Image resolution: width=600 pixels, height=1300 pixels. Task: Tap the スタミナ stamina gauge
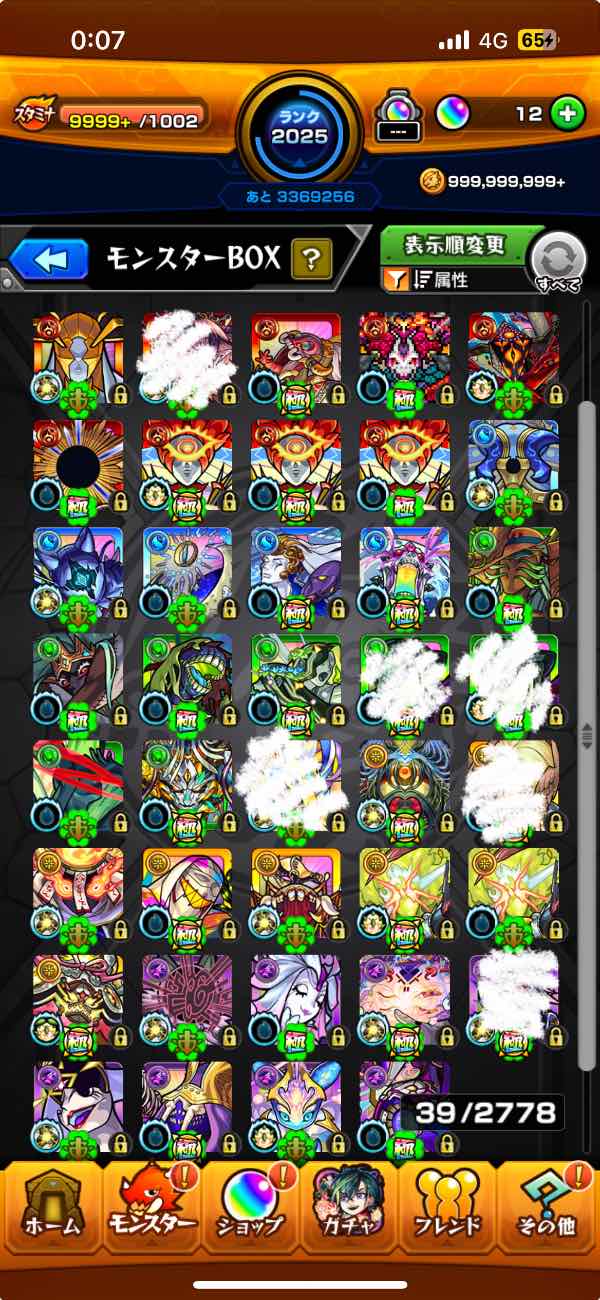pos(110,117)
